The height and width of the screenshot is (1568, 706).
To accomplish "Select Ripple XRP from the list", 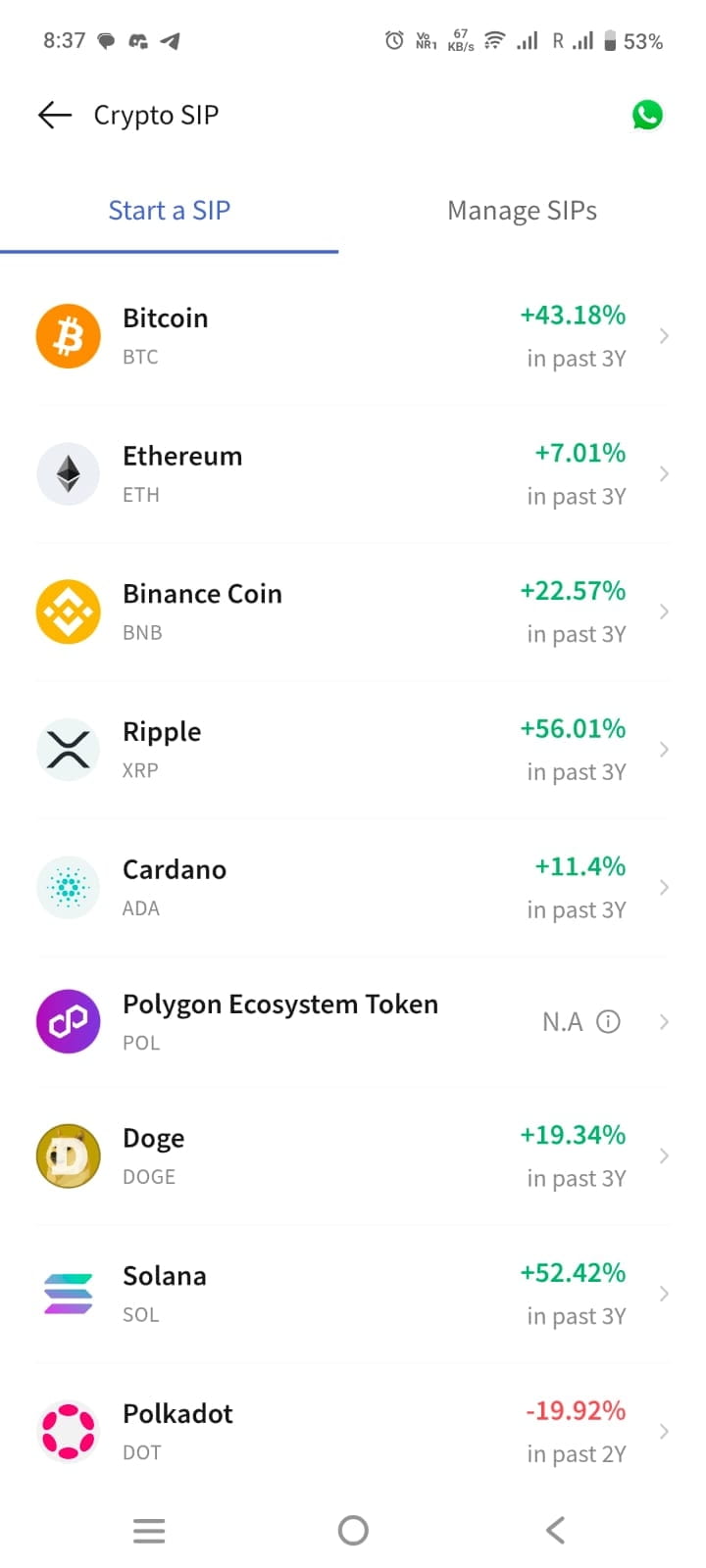I will pos(351,751).
